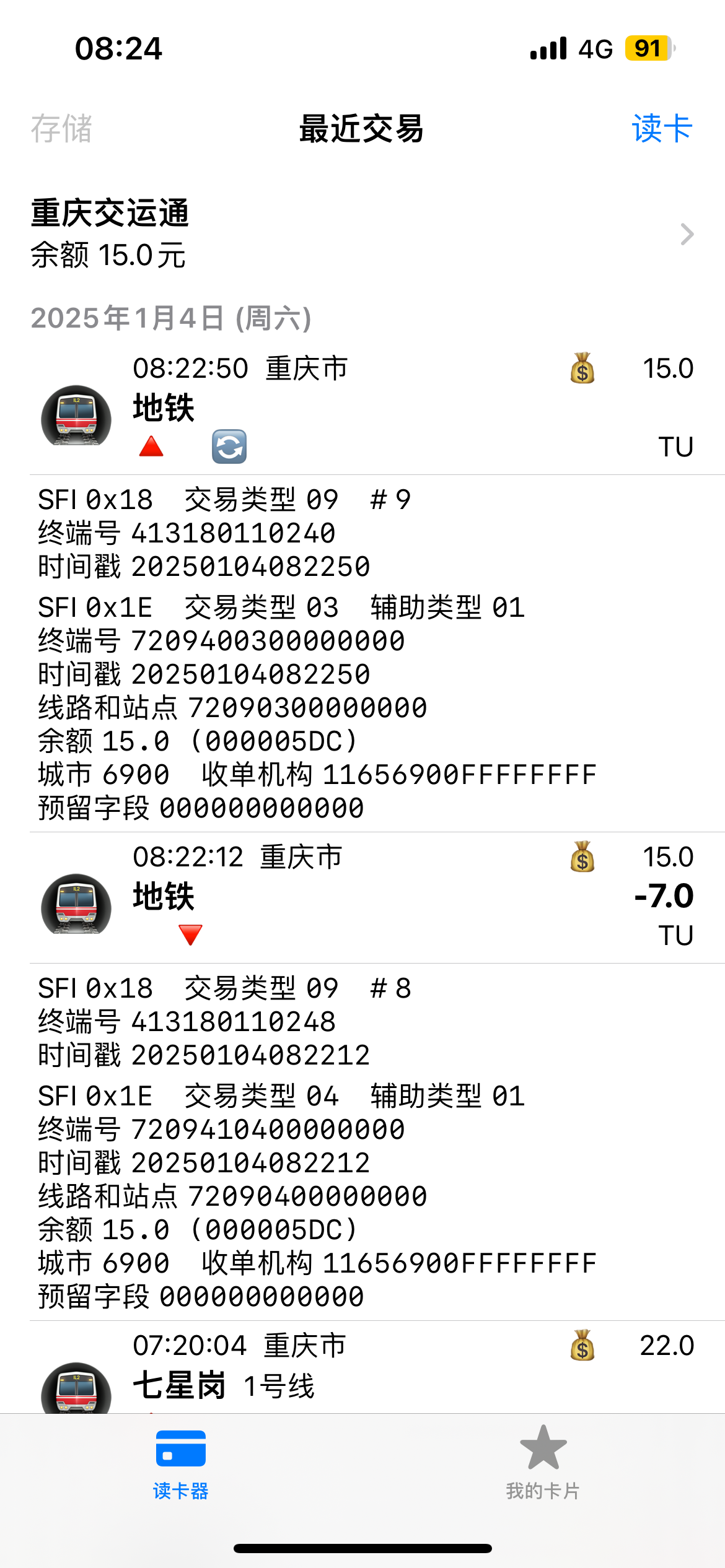This screenshot has width=725, height=1568.
Task: Tap 读卡 to read a card
Action: [x=661, y=129]
